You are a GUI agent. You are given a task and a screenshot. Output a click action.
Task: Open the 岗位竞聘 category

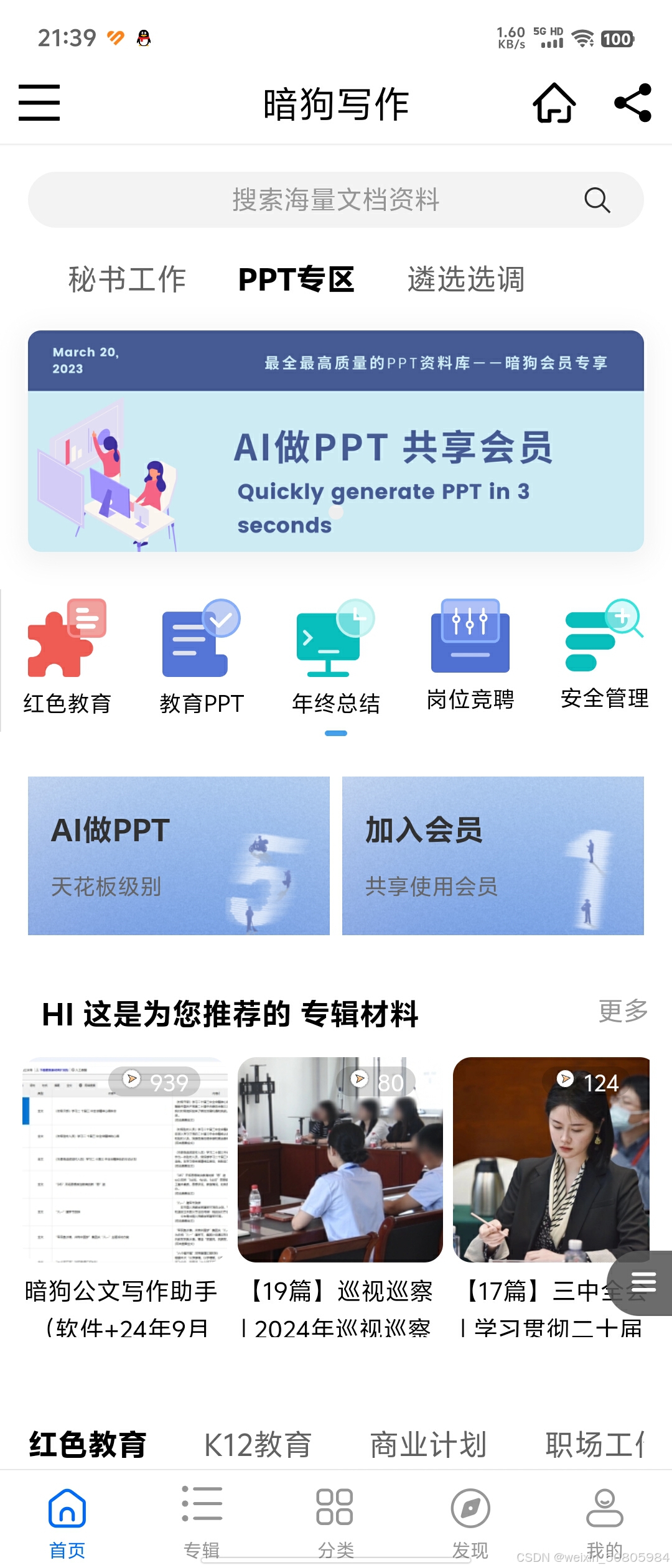click(x=470, y=655)
